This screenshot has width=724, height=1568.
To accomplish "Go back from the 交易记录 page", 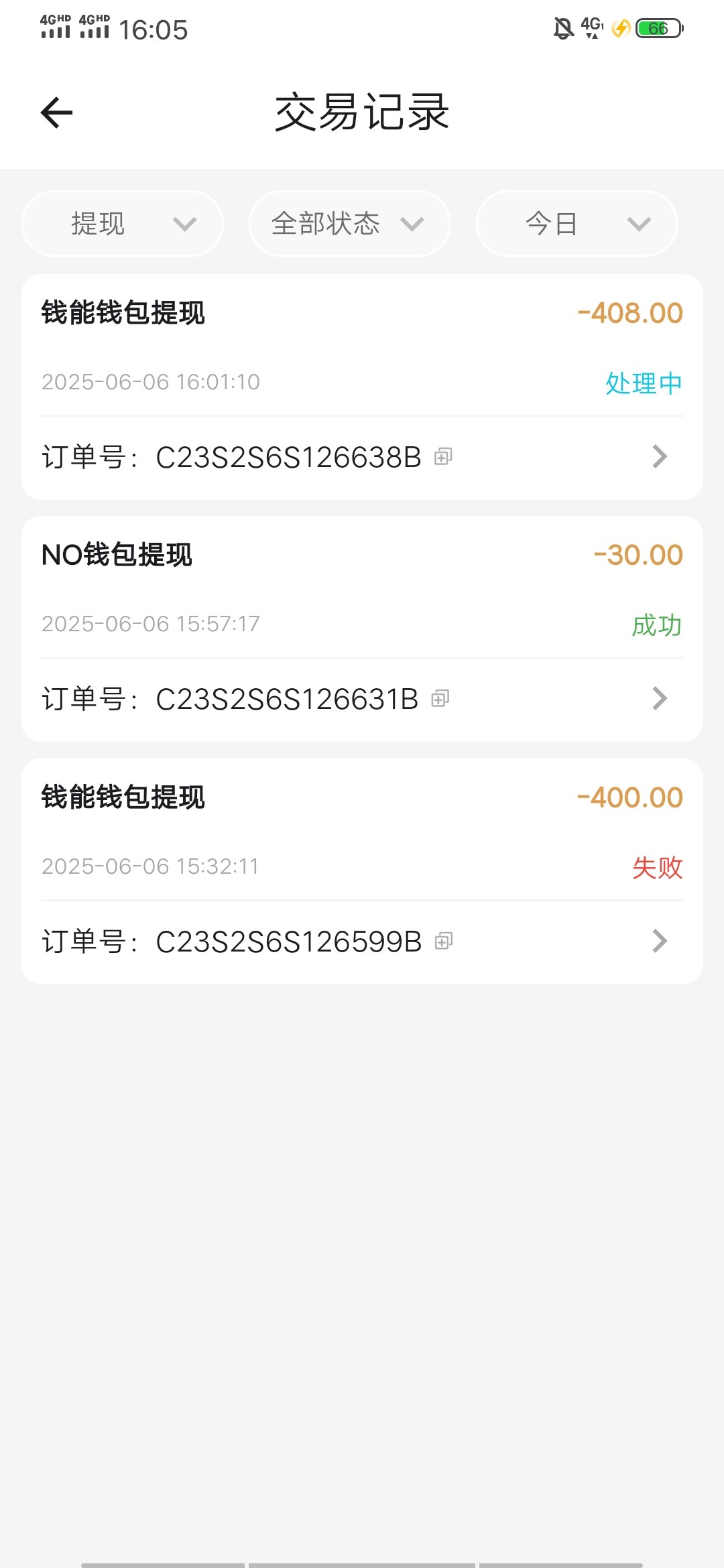I will (x=57, y=113).
